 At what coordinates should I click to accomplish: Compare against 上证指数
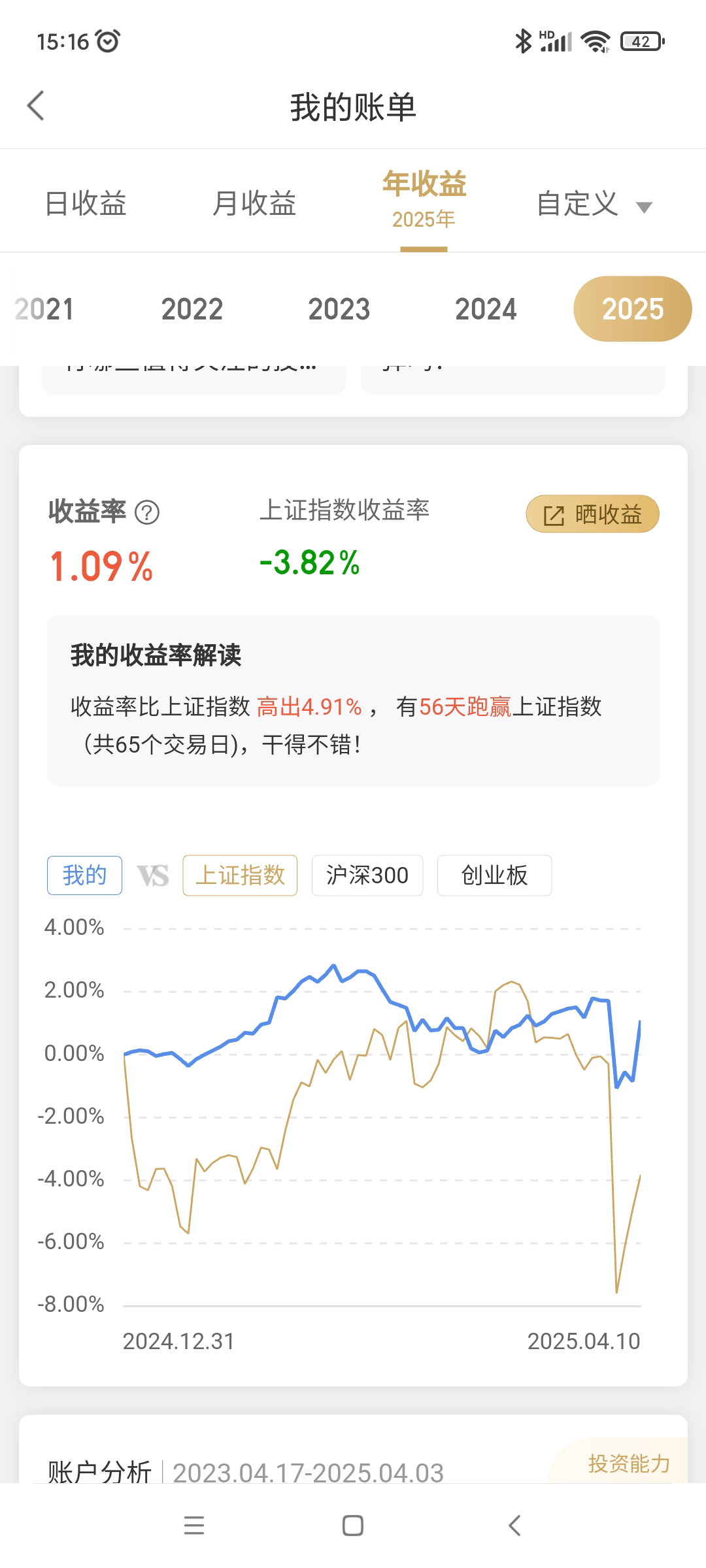click(240, 875)
